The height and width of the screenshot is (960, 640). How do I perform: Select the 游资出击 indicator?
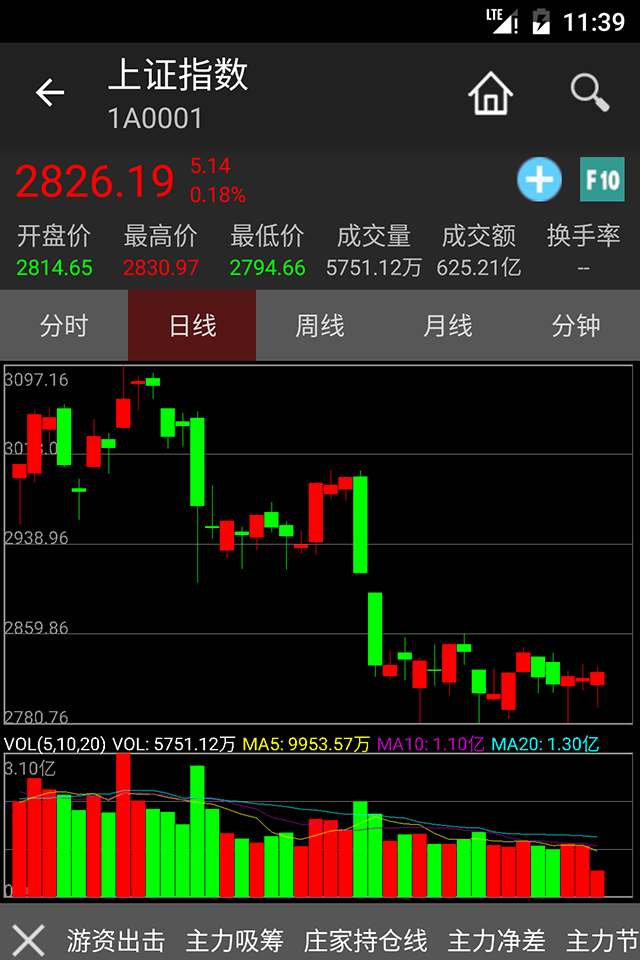coord(116,940)
